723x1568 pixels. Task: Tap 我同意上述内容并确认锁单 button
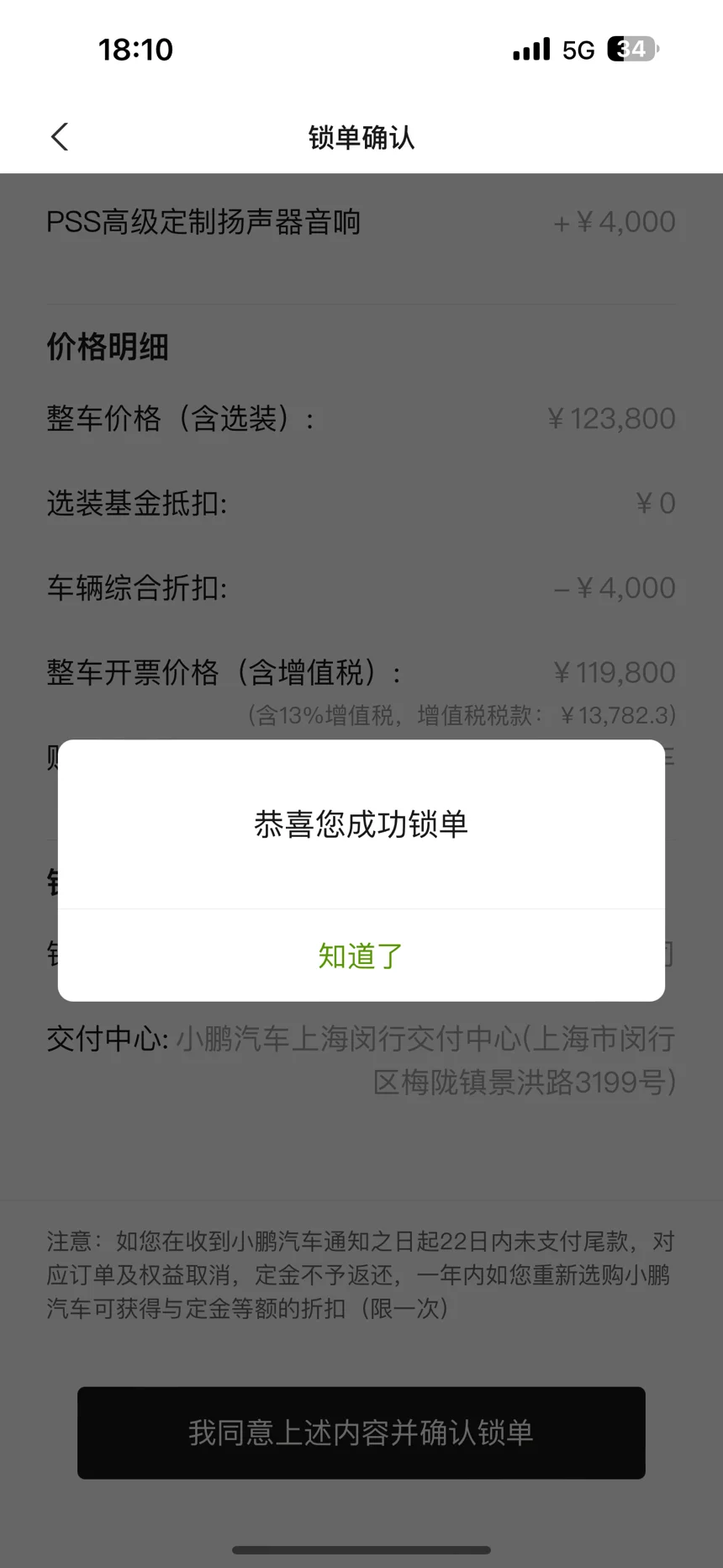click(361, 1433)
